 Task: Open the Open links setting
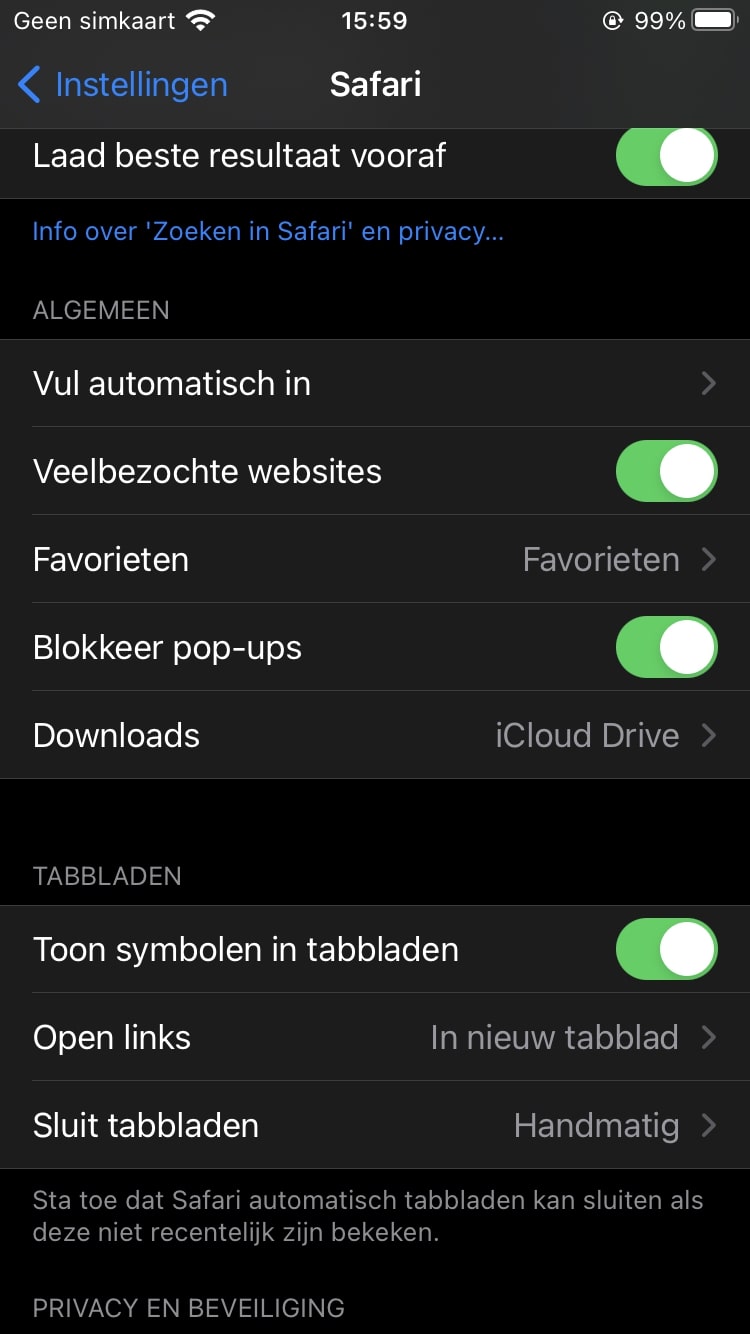375,1038
